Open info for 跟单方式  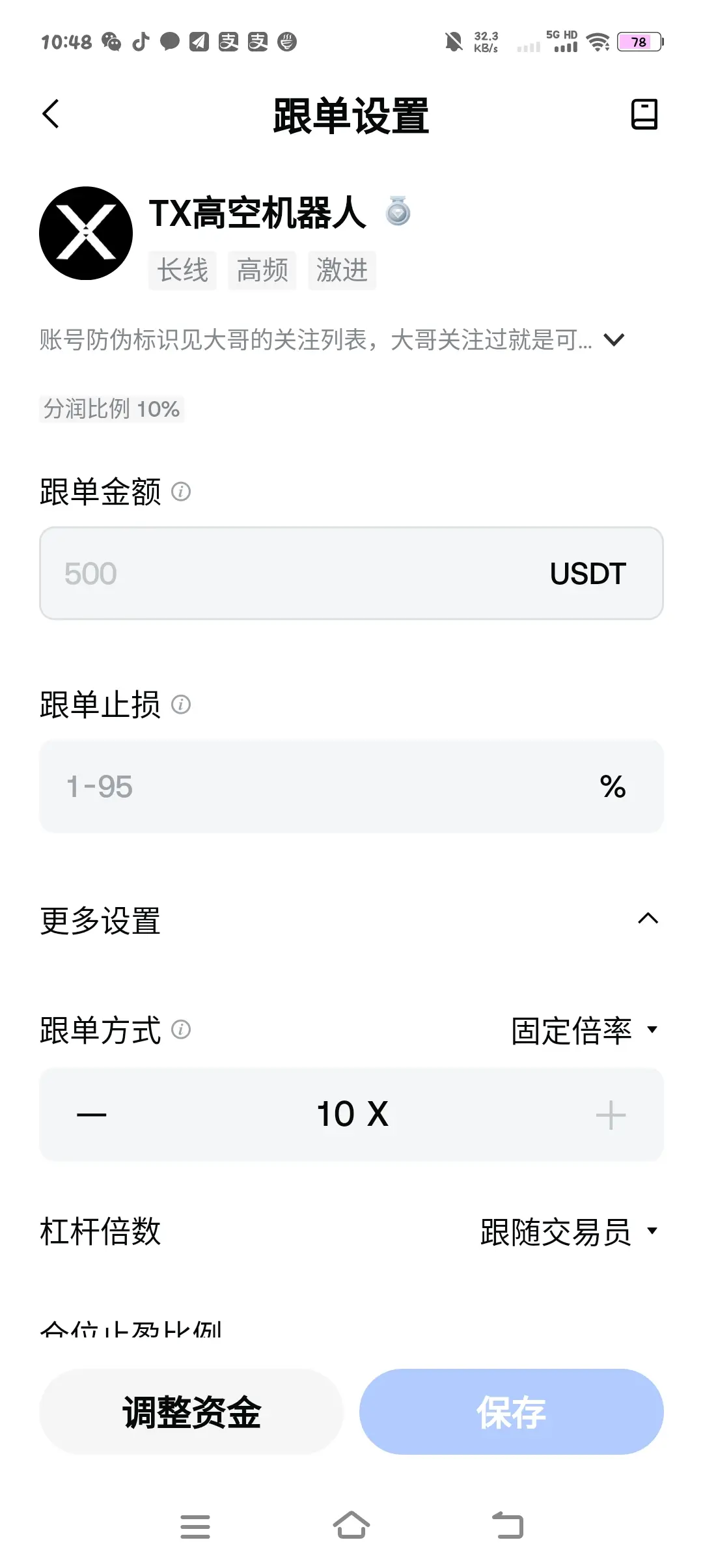click(x=181, y=1029)
